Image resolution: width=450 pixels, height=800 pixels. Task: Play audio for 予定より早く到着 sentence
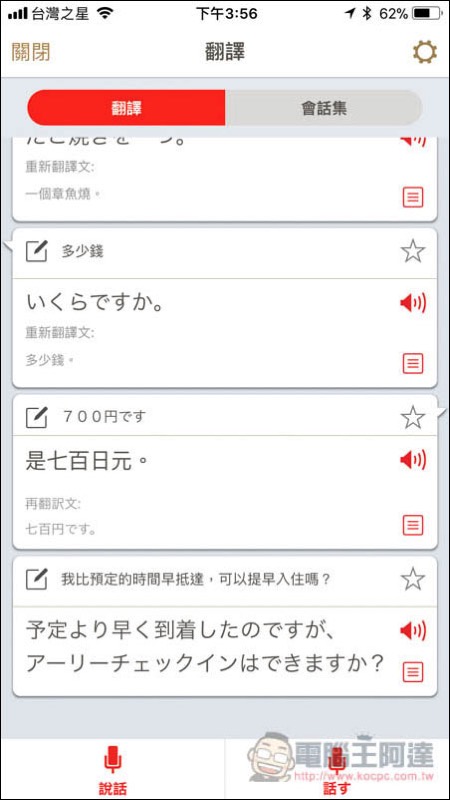coord(412,631)
